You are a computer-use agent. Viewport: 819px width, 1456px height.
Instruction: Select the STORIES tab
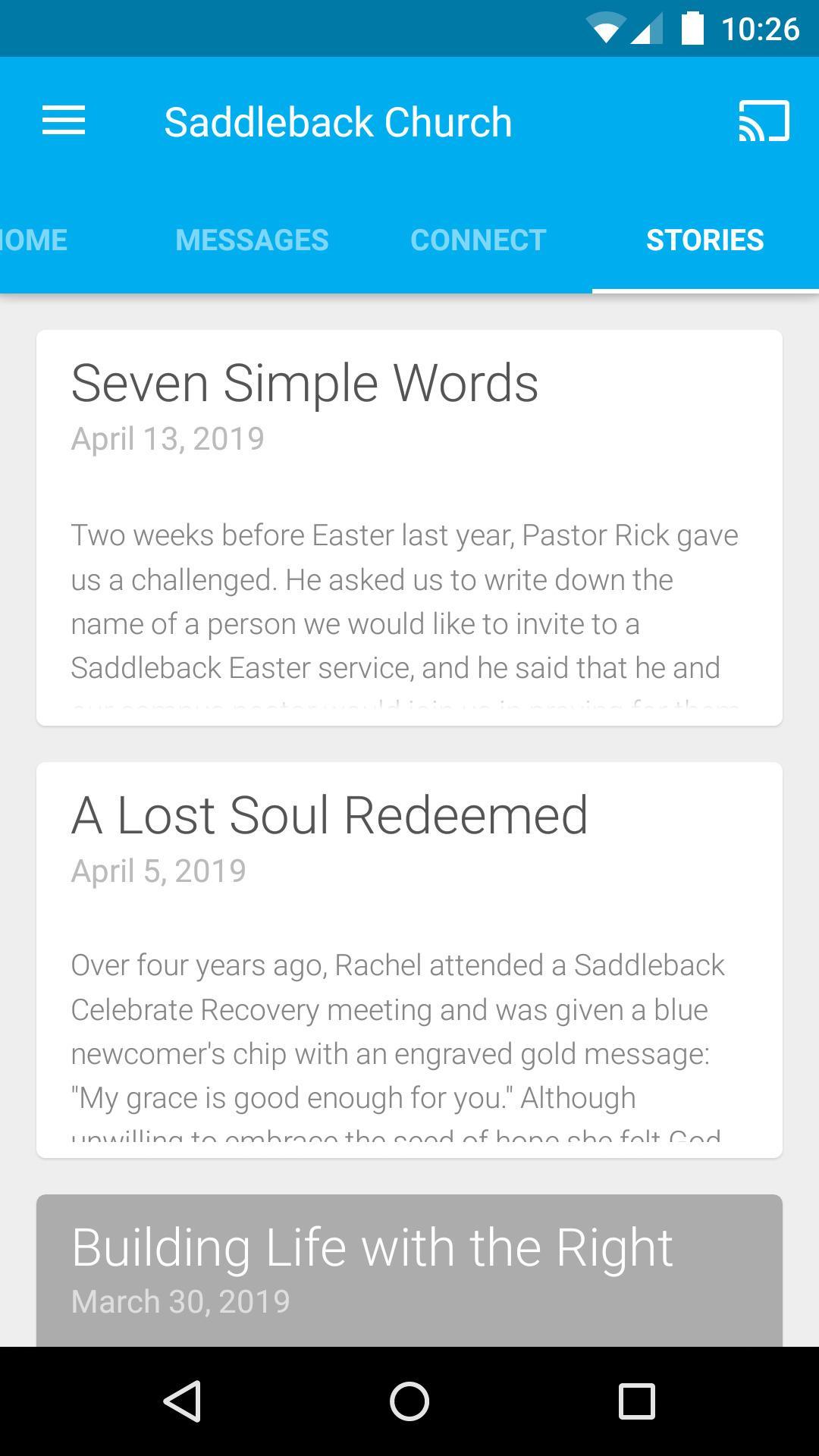click(704, 240)
